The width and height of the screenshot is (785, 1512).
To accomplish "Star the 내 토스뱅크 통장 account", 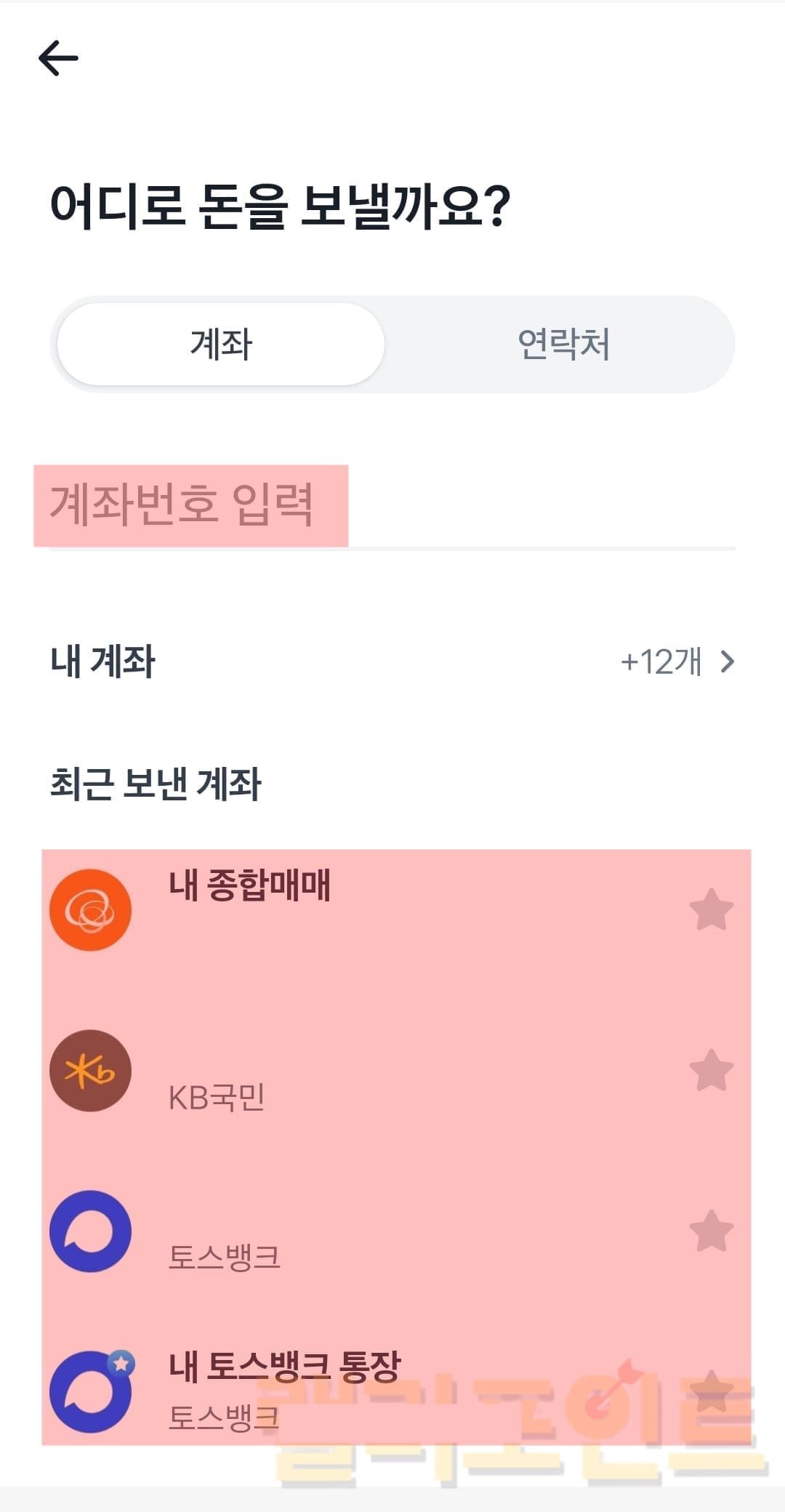I will (x=711, y=1391).
